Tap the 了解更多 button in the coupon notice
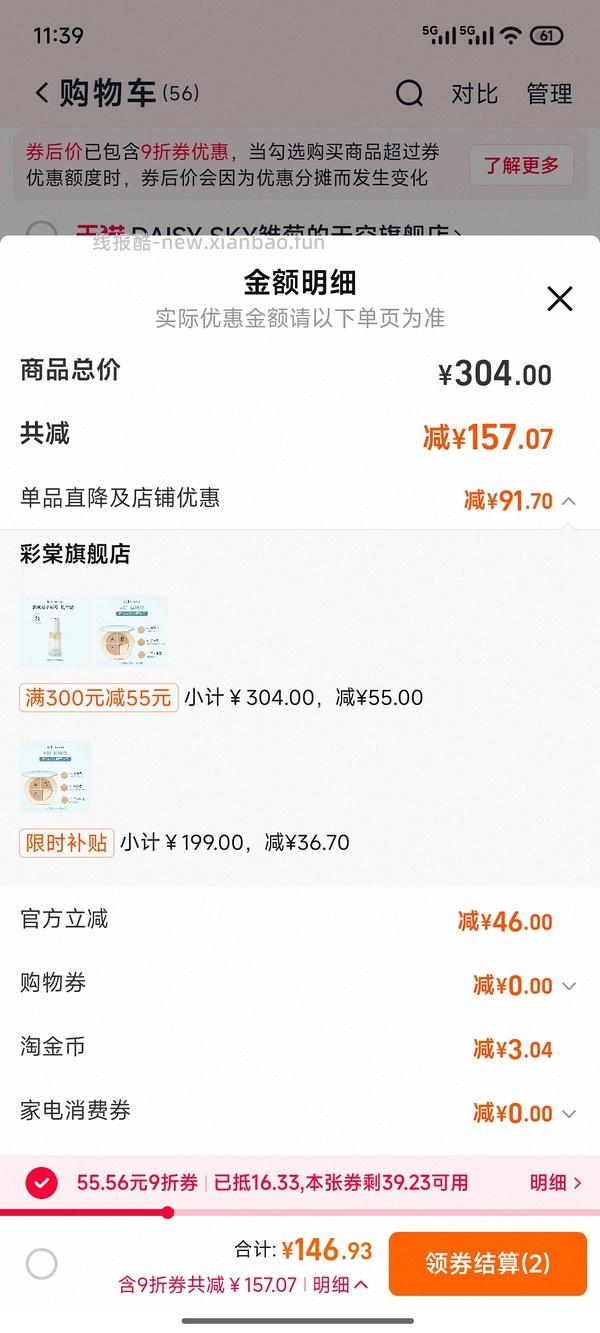The height and width of the screenshot is (1333, 600). coord(522,165)
